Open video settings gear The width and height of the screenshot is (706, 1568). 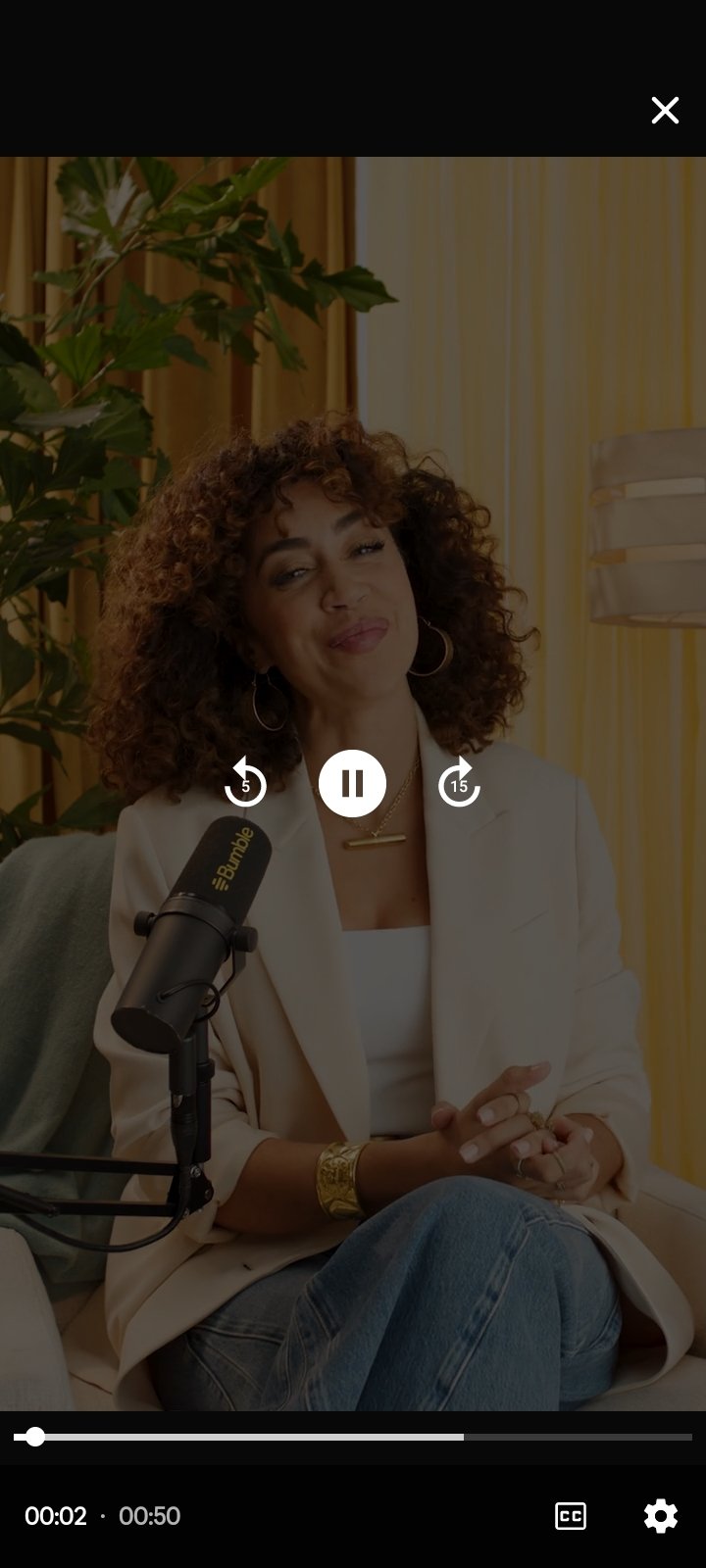tap(661, 1516)
